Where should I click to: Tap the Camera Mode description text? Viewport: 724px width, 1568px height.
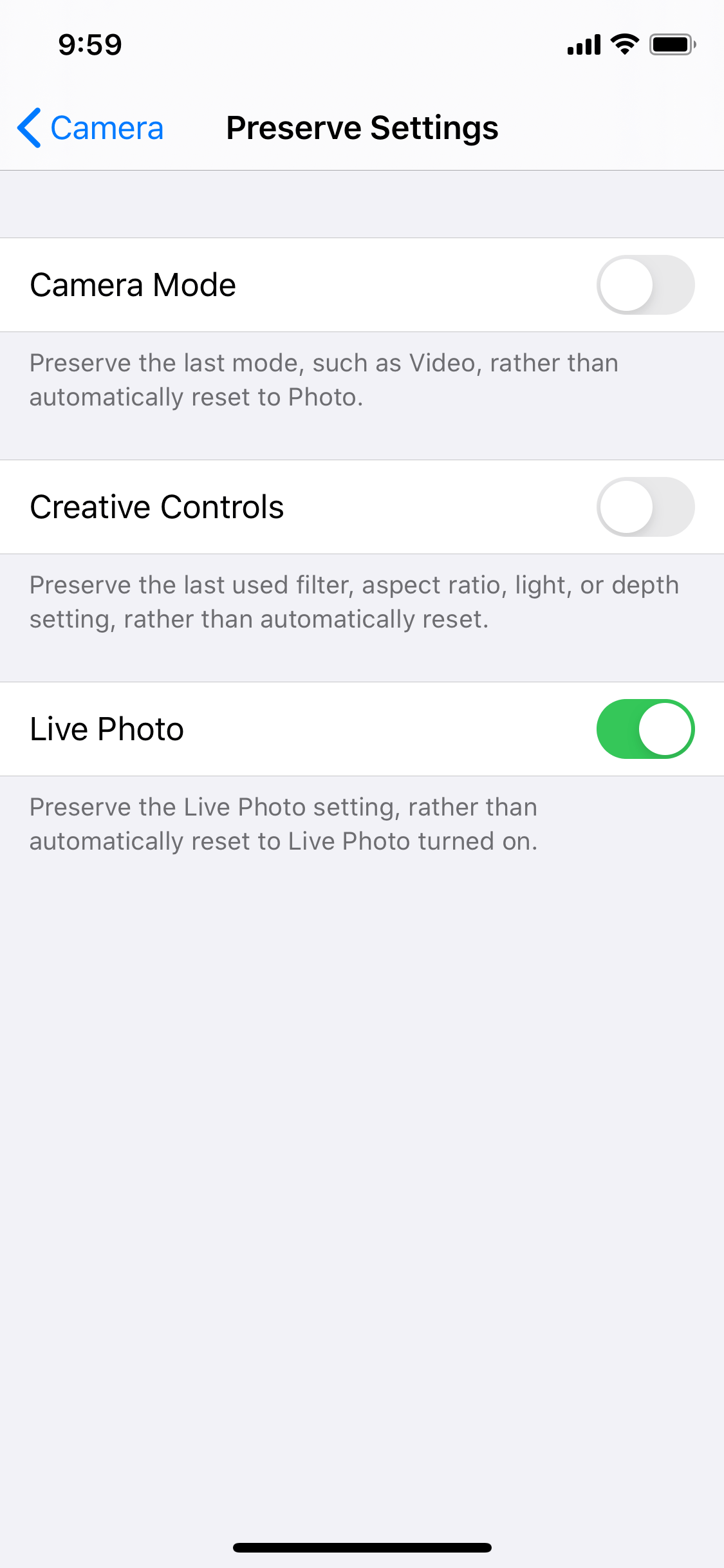point(324,380)
